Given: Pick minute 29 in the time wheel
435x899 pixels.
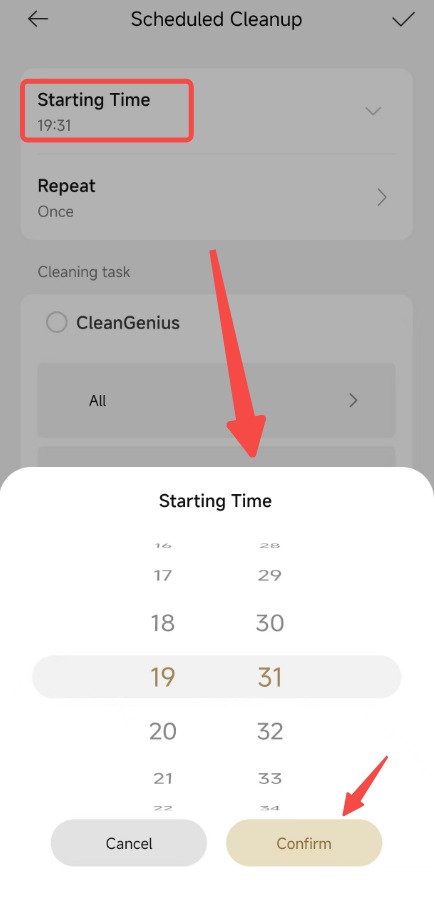Looking at the screenshot, I should coord(269,575).
